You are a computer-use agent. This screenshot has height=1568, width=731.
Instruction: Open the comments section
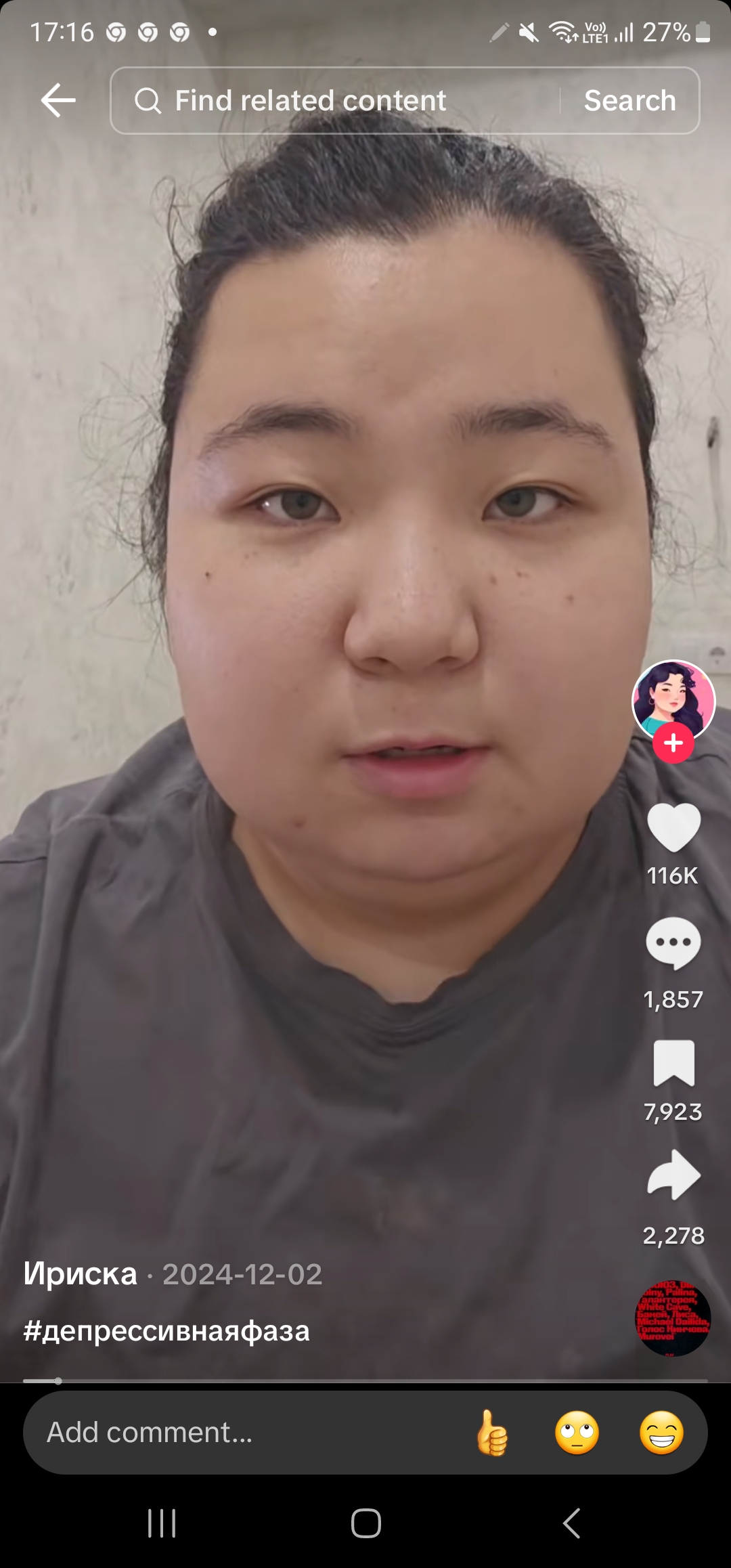click(x=673, y=943)
